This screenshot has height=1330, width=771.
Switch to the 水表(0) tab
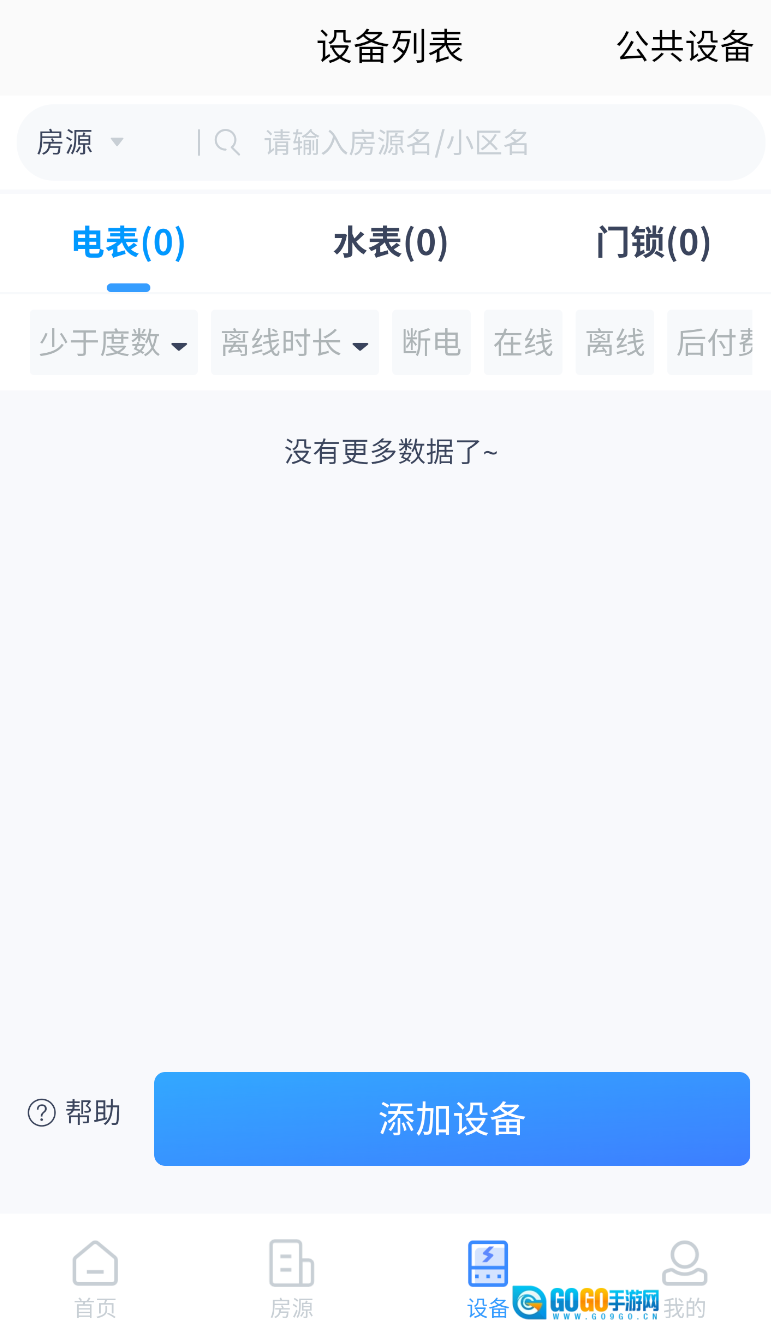pyautogui.click(x=390, y=243)
